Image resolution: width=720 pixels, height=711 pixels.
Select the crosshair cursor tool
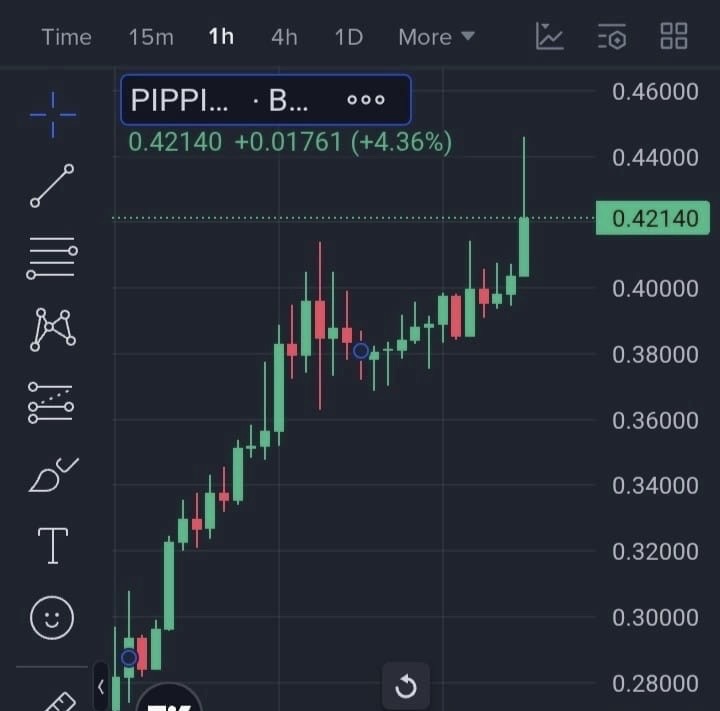click(x=52, y=114)
